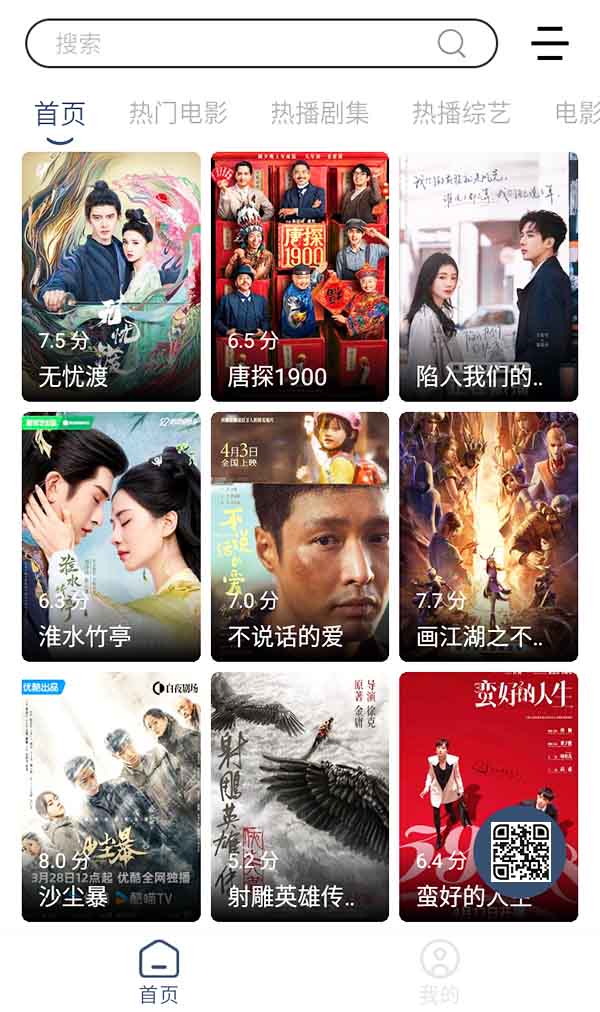Tap the 搜索 search field

tap(240, 44)
